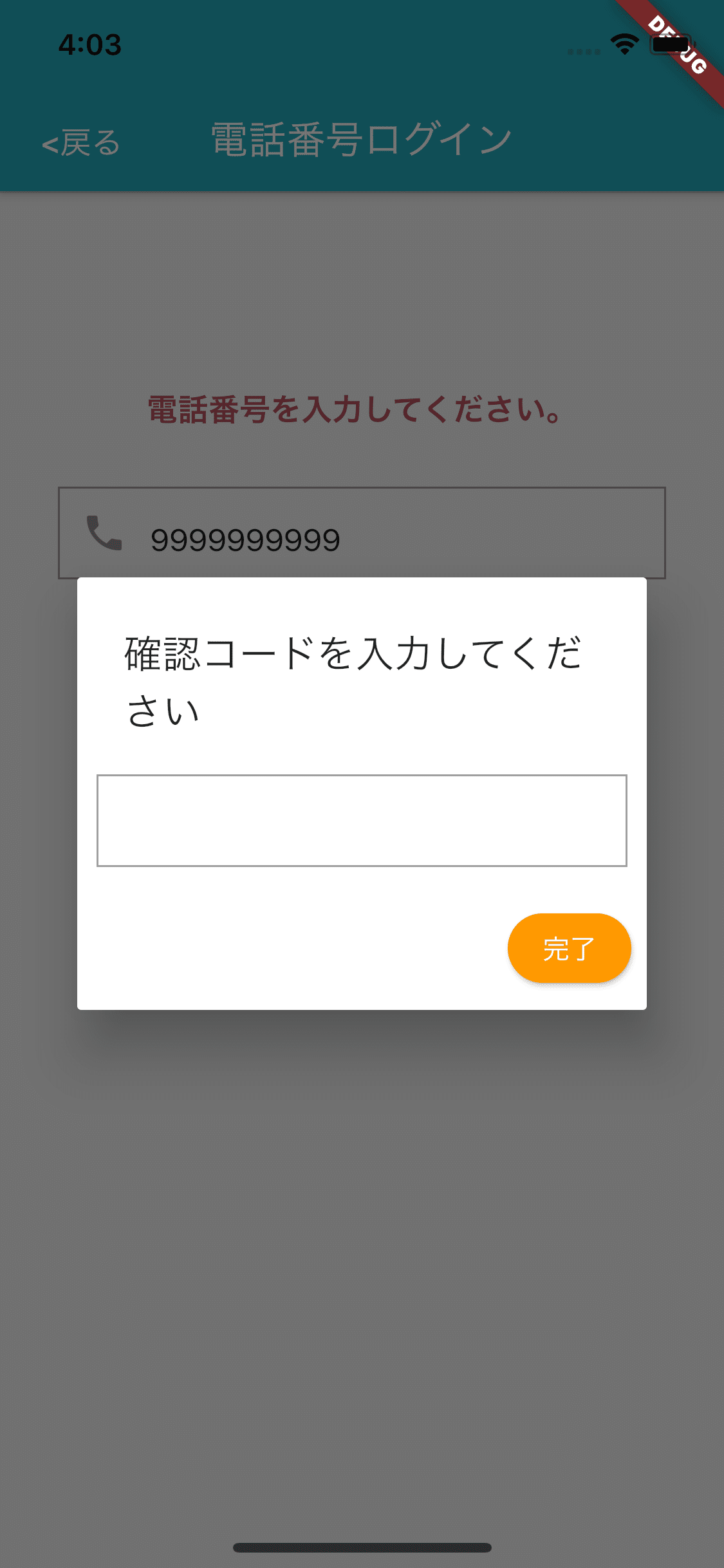This screenshot has height=1568, width=724.
Task: Click the clock showing 4:03
Action: pyautogui.click(x=89, y=43)
